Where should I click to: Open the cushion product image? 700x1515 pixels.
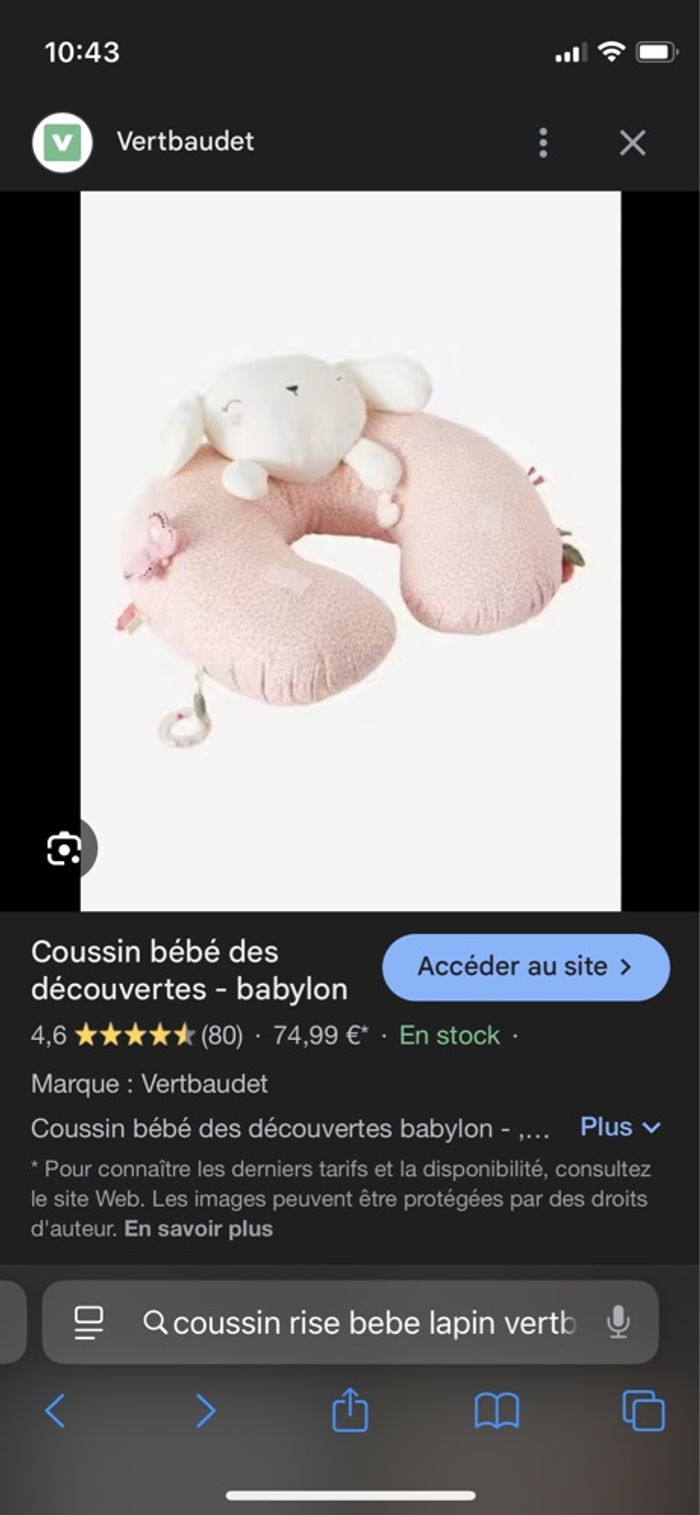[350, 550]
